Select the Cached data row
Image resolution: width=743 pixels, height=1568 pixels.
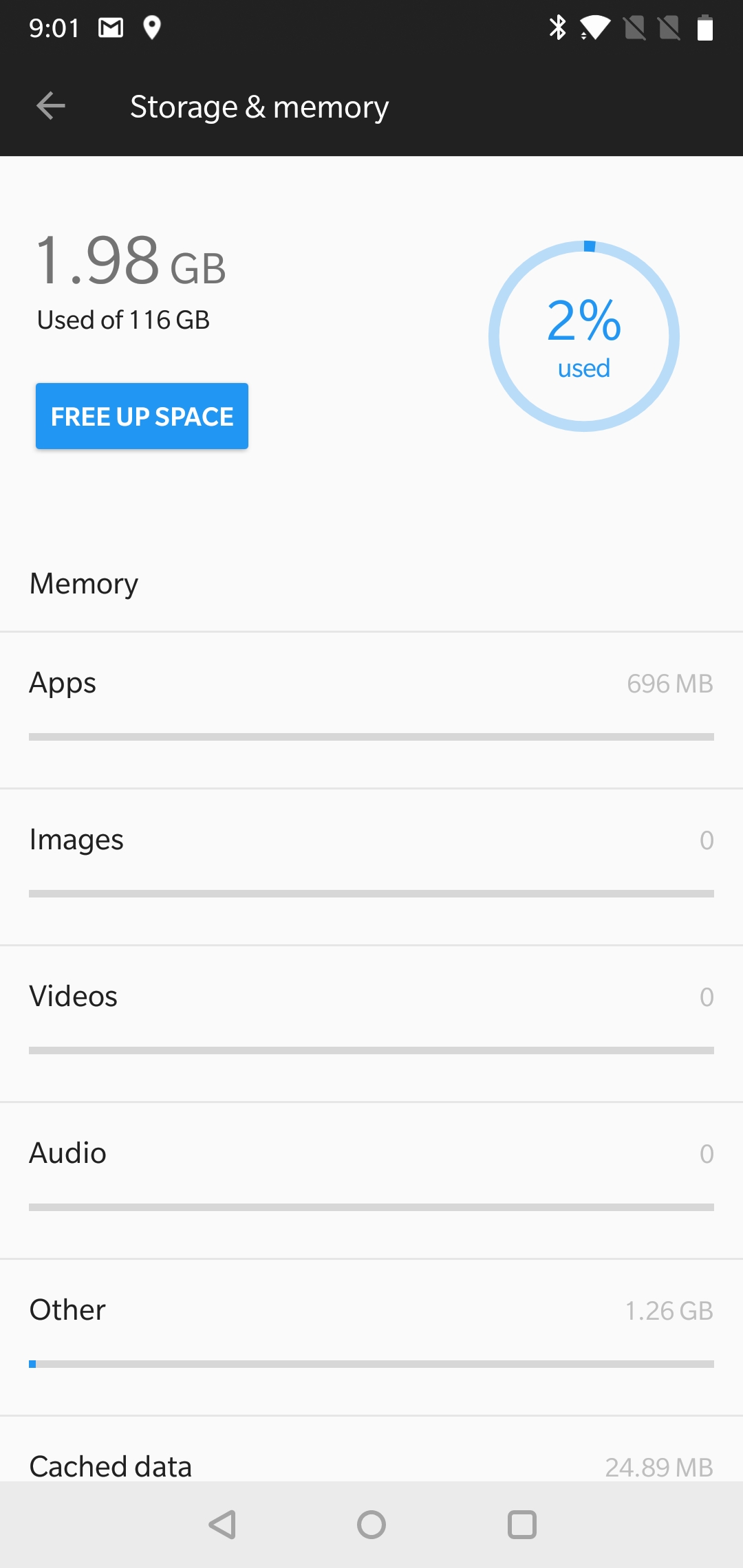point(371,1450)
